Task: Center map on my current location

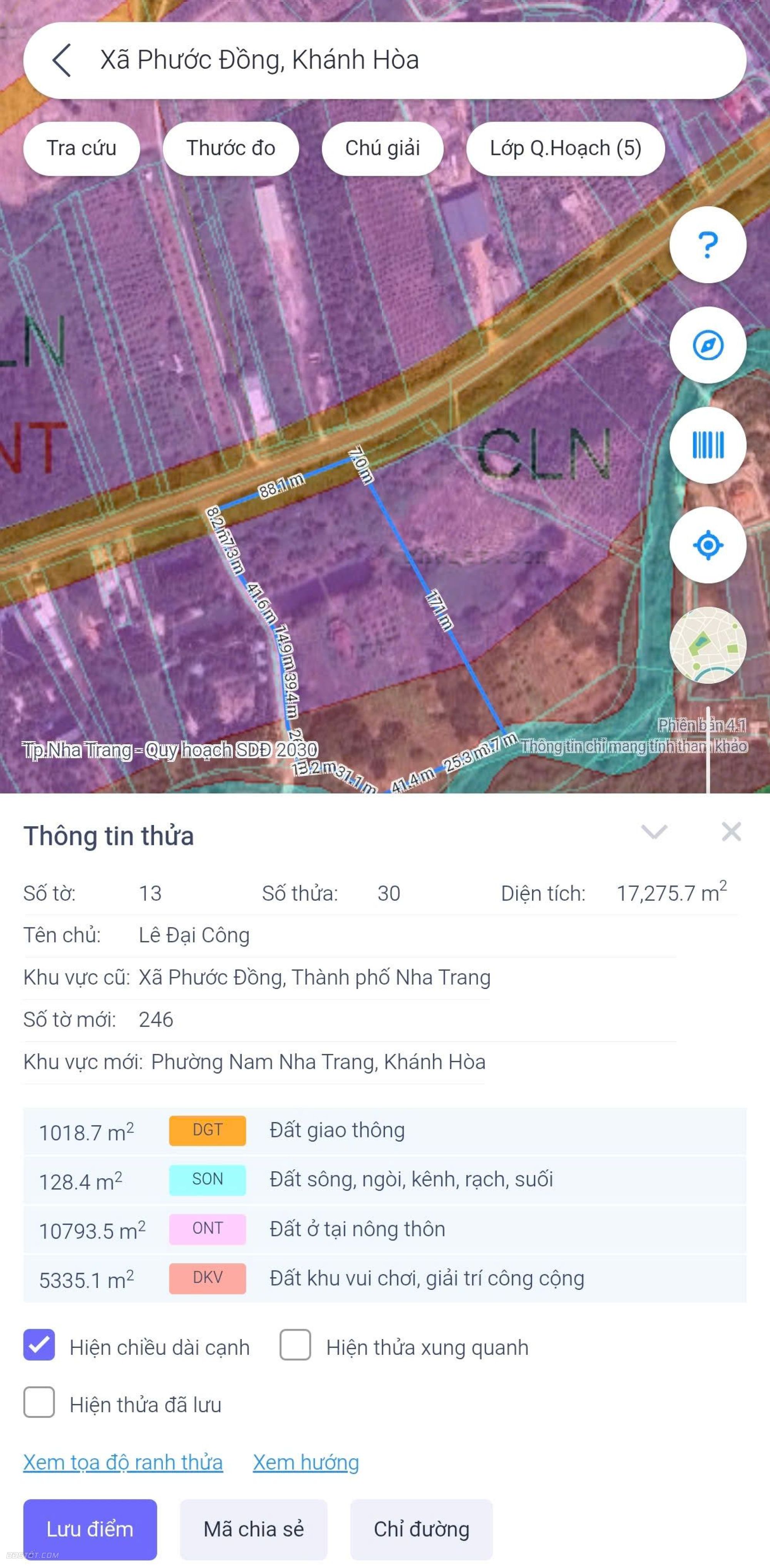Action: click(707, 545)
